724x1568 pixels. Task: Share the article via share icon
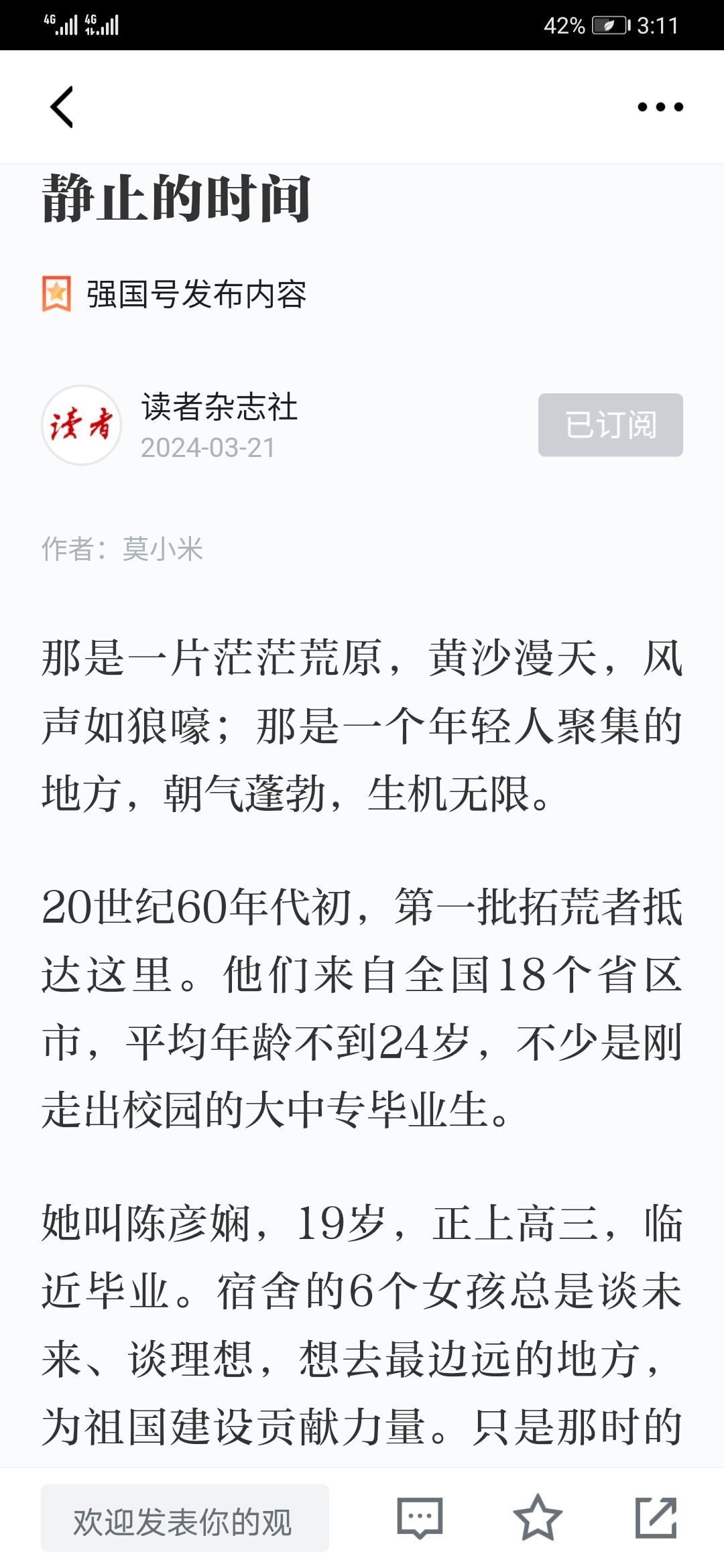pos(656,1518)
